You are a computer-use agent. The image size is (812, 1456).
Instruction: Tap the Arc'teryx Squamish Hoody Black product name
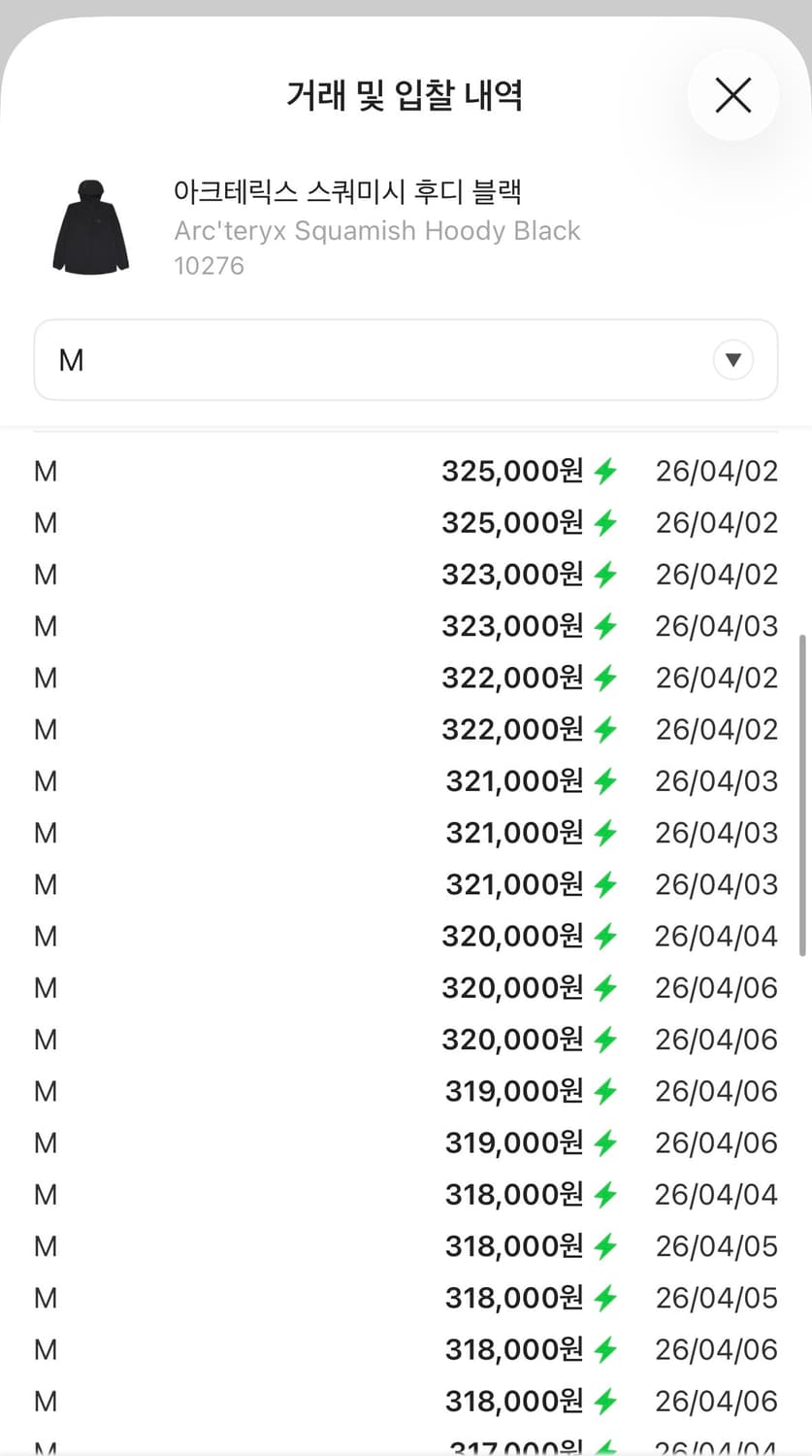click(377, 230)
